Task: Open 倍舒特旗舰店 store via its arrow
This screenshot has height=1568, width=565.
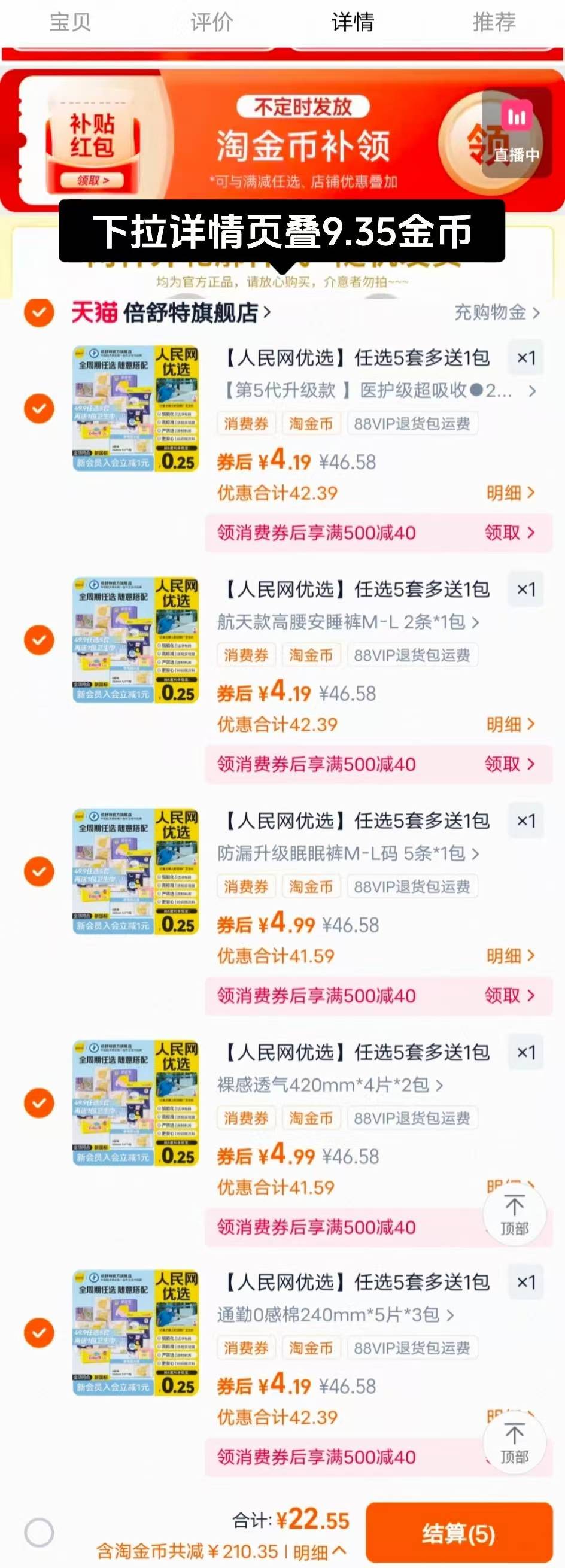Action: click(267, 313)
